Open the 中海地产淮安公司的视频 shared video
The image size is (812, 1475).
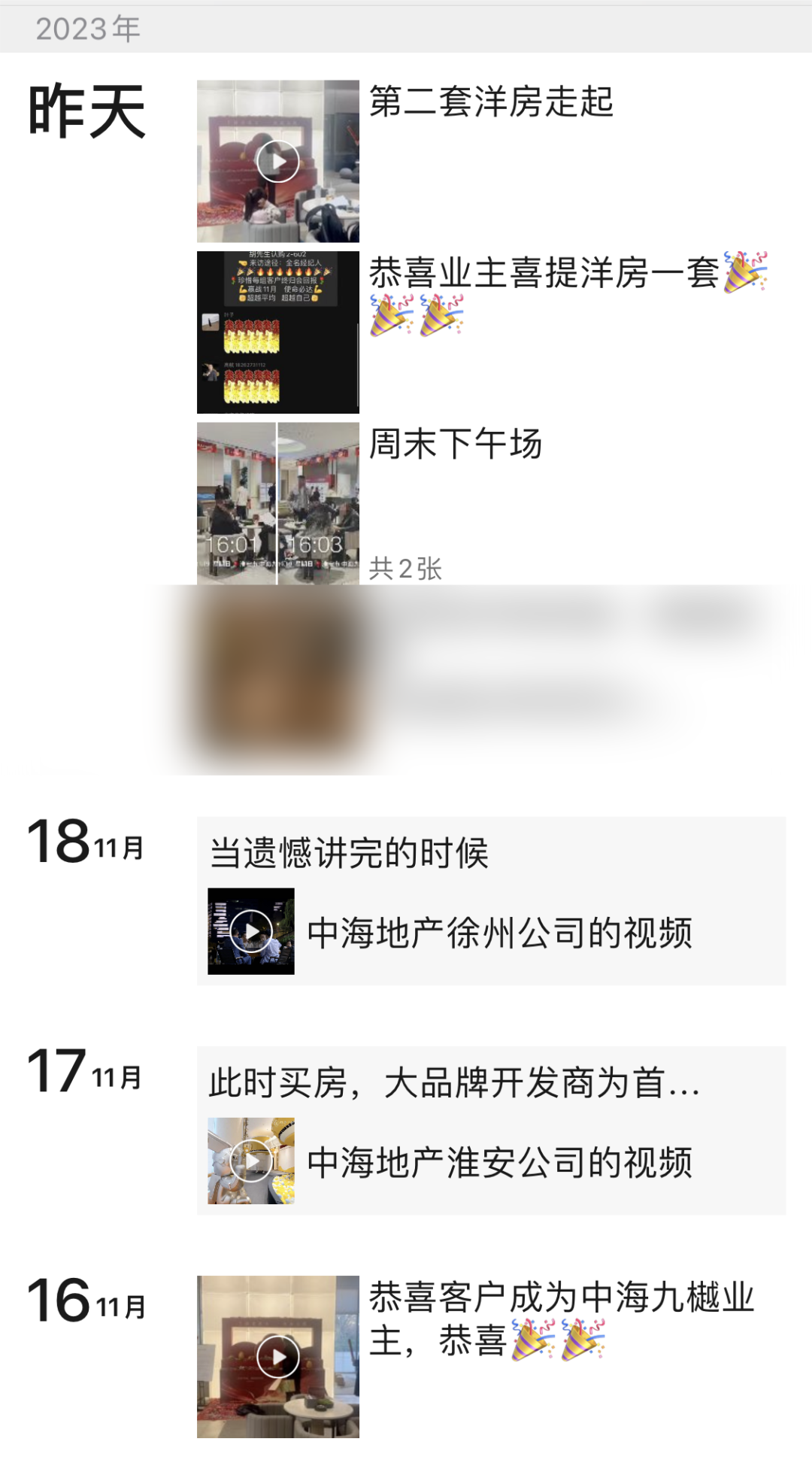(492, 1161)
